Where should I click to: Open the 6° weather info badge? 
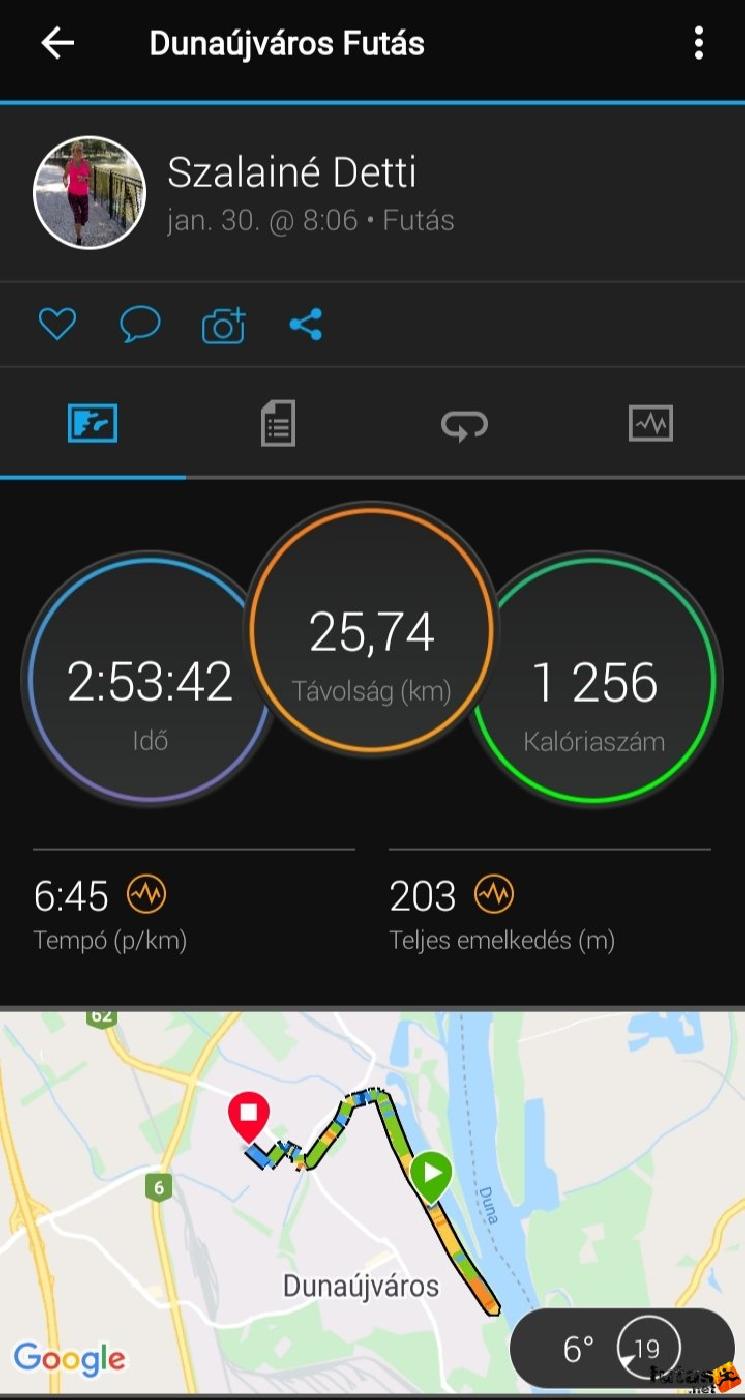click(621, 1349)
